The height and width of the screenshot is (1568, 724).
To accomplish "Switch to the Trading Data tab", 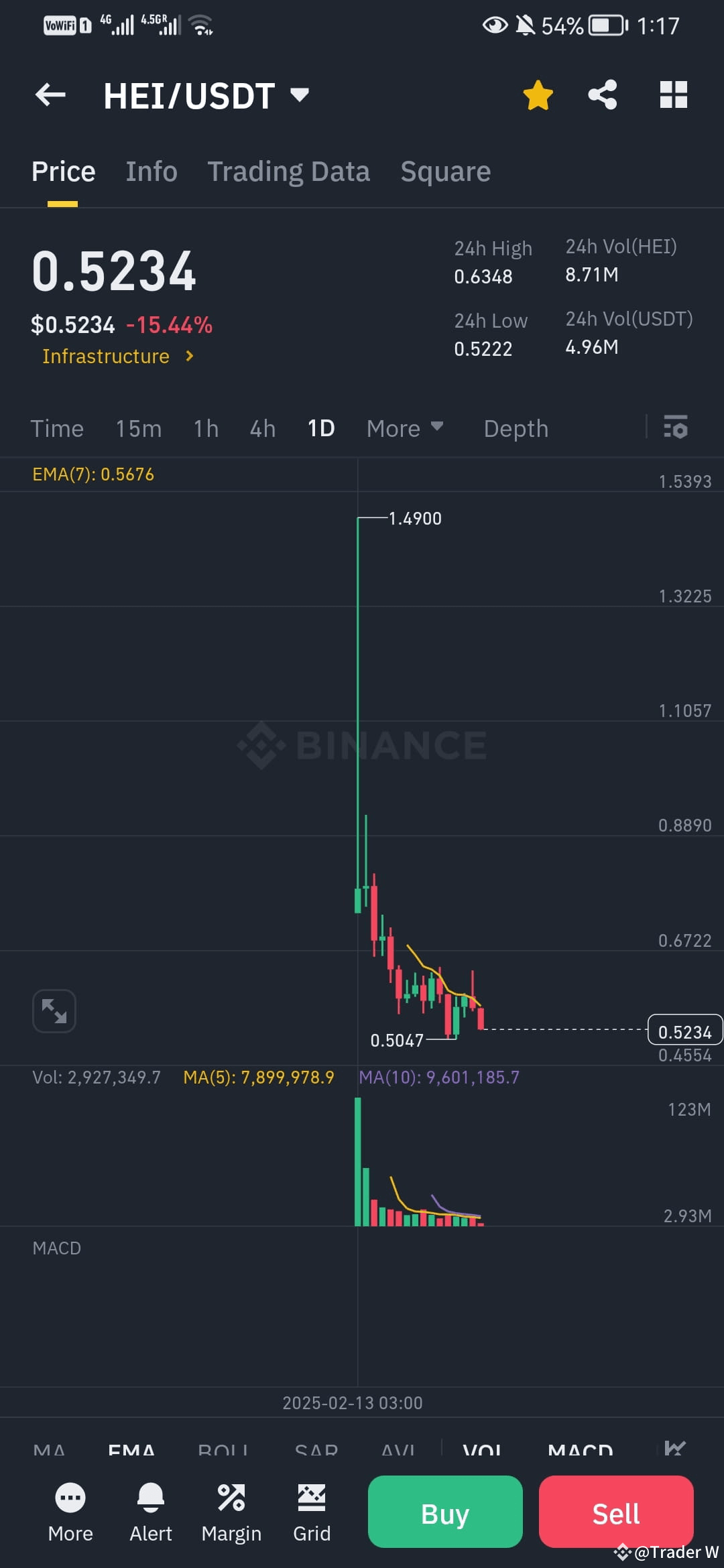I will 288,171.
